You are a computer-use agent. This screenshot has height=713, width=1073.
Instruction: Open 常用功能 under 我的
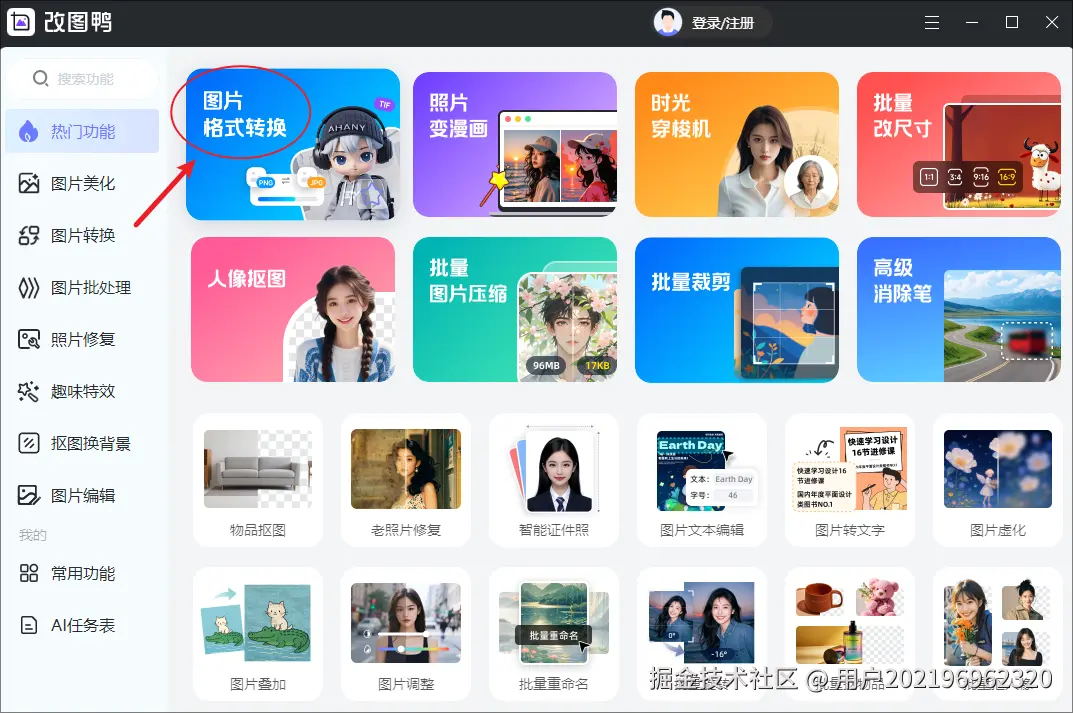pos(82,574)
